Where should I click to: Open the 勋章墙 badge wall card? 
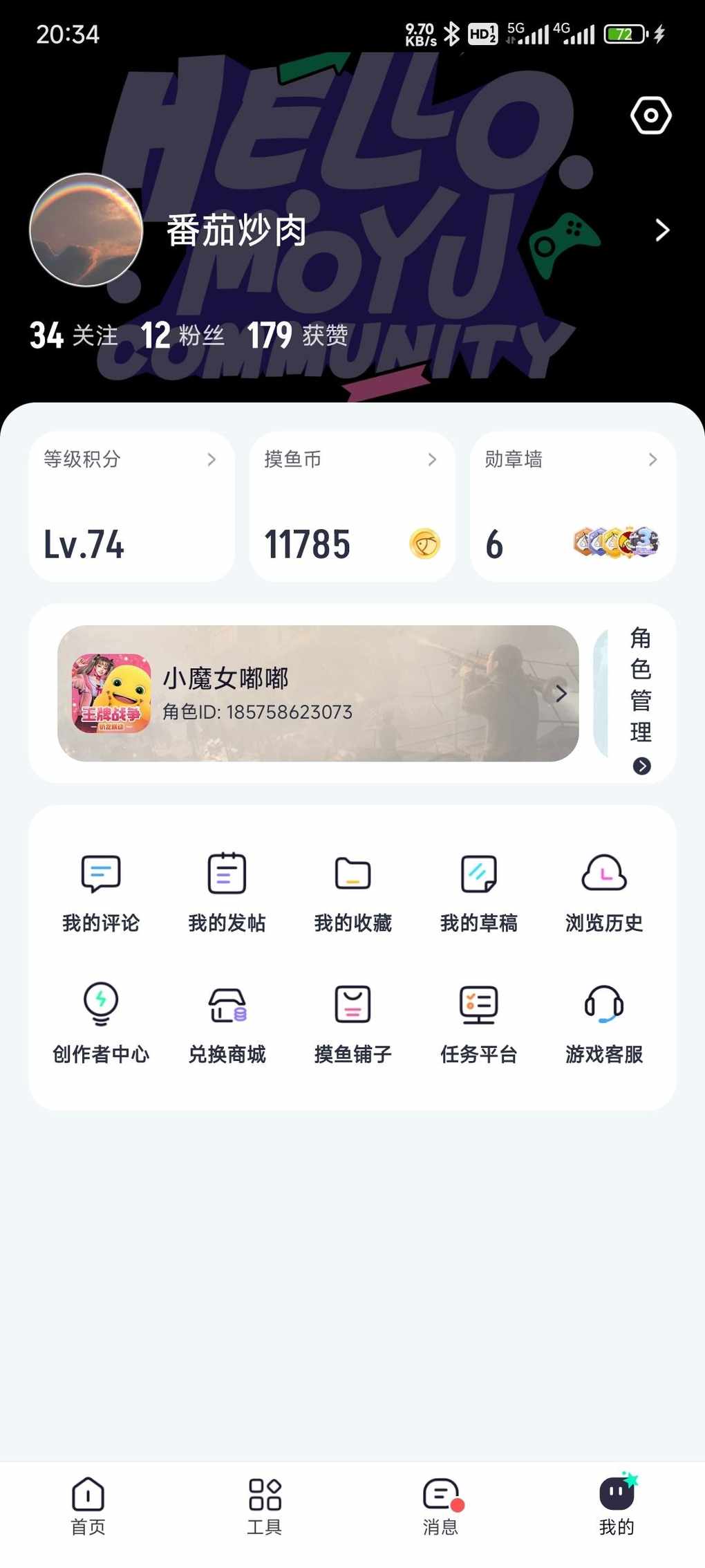click(x=572, y=506)
